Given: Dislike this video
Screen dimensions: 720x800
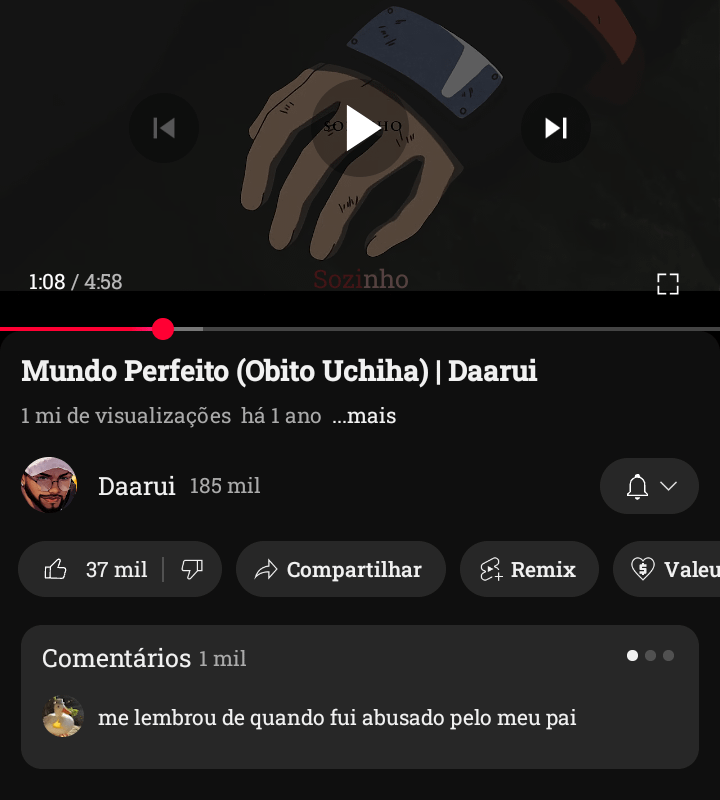Looking at the screenshot, I should [x=192, y=570].
